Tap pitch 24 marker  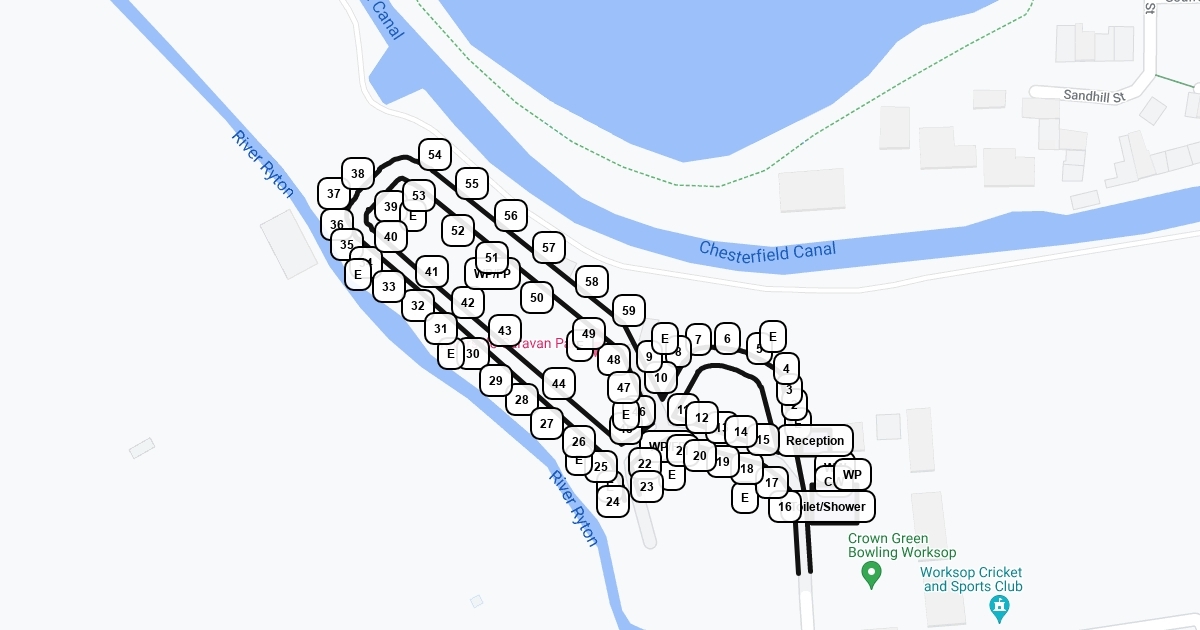pyautogui.click(x=613, y=501)
